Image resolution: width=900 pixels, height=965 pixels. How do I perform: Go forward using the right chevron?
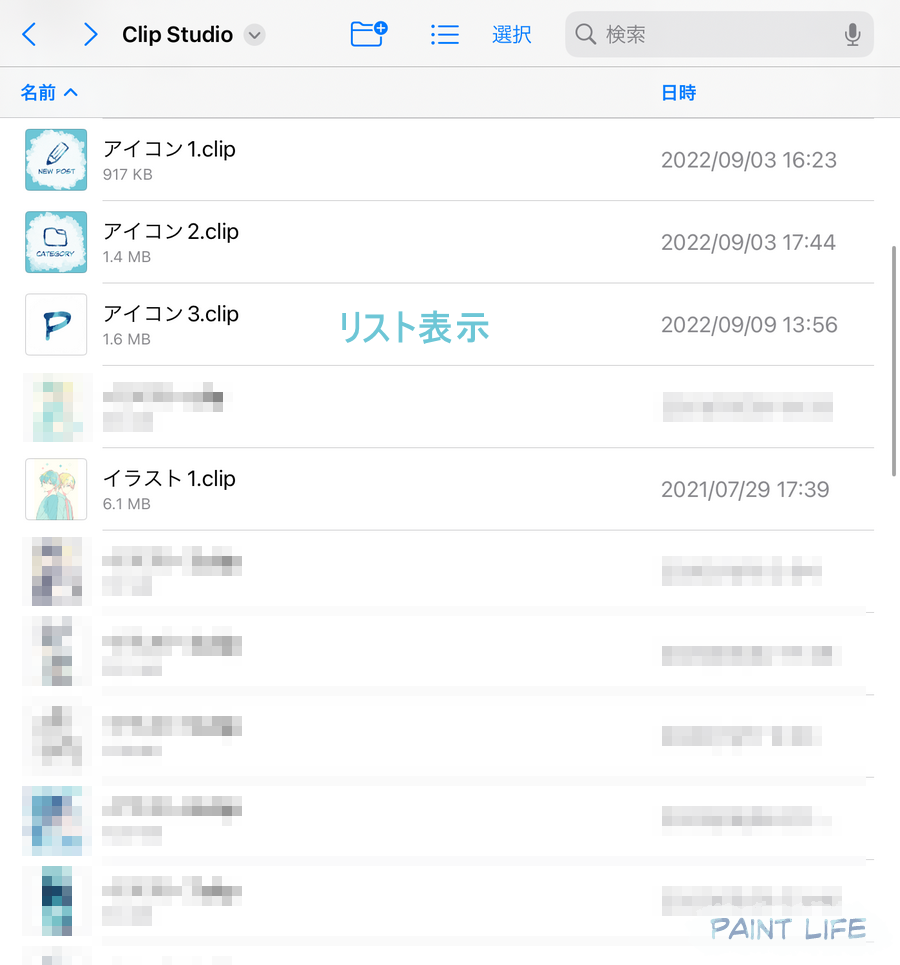pos(90,33)
